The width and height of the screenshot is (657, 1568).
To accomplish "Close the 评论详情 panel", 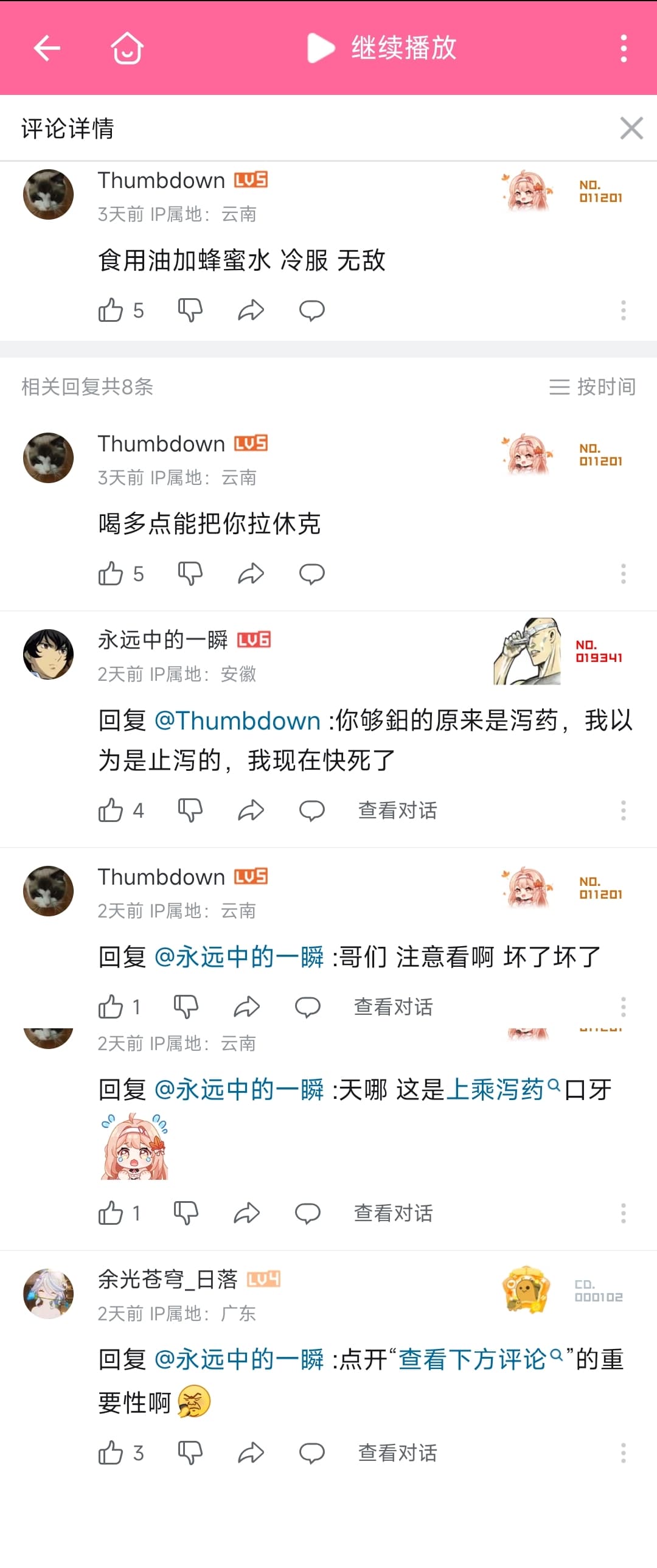I will click(x=631, y=128).
